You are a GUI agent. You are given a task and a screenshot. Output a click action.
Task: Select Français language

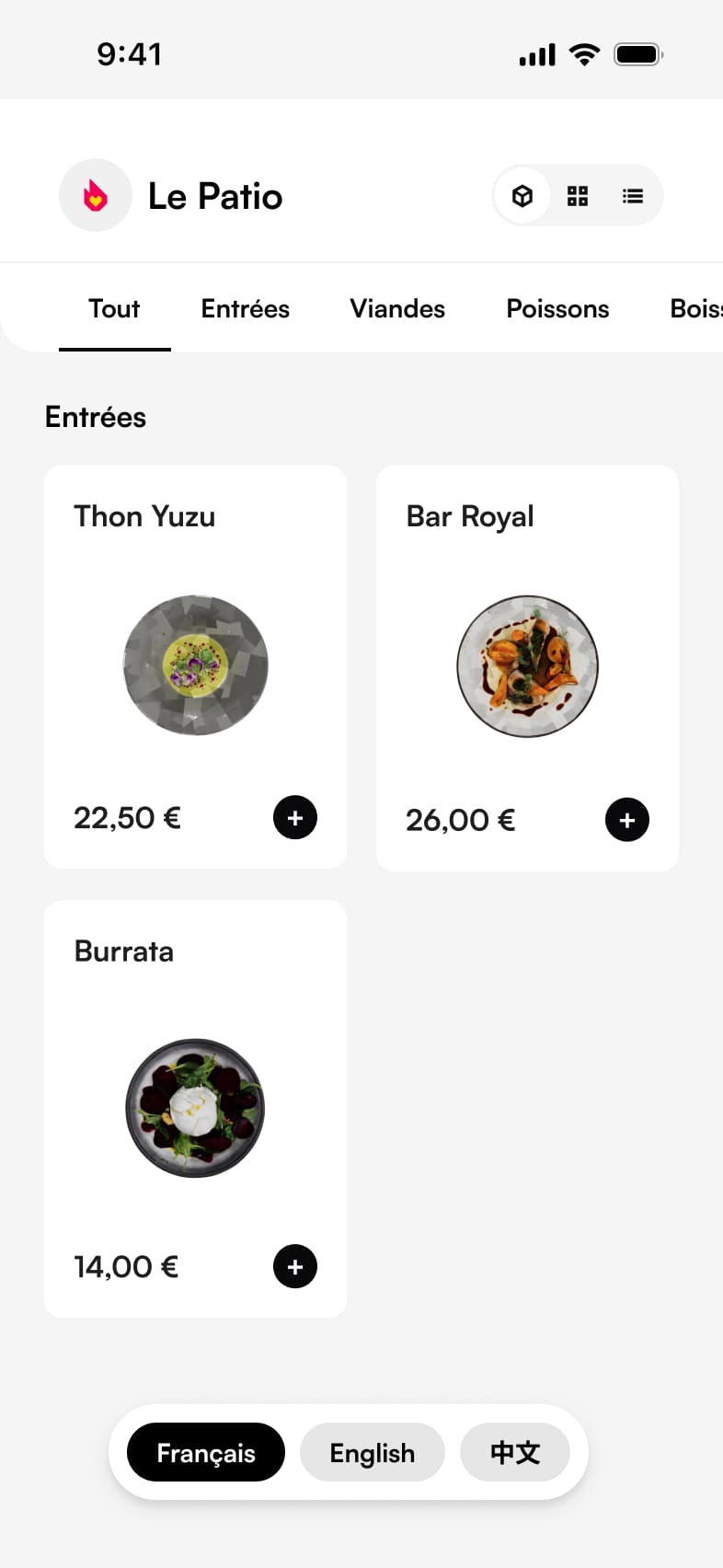tap(206, 1453)
